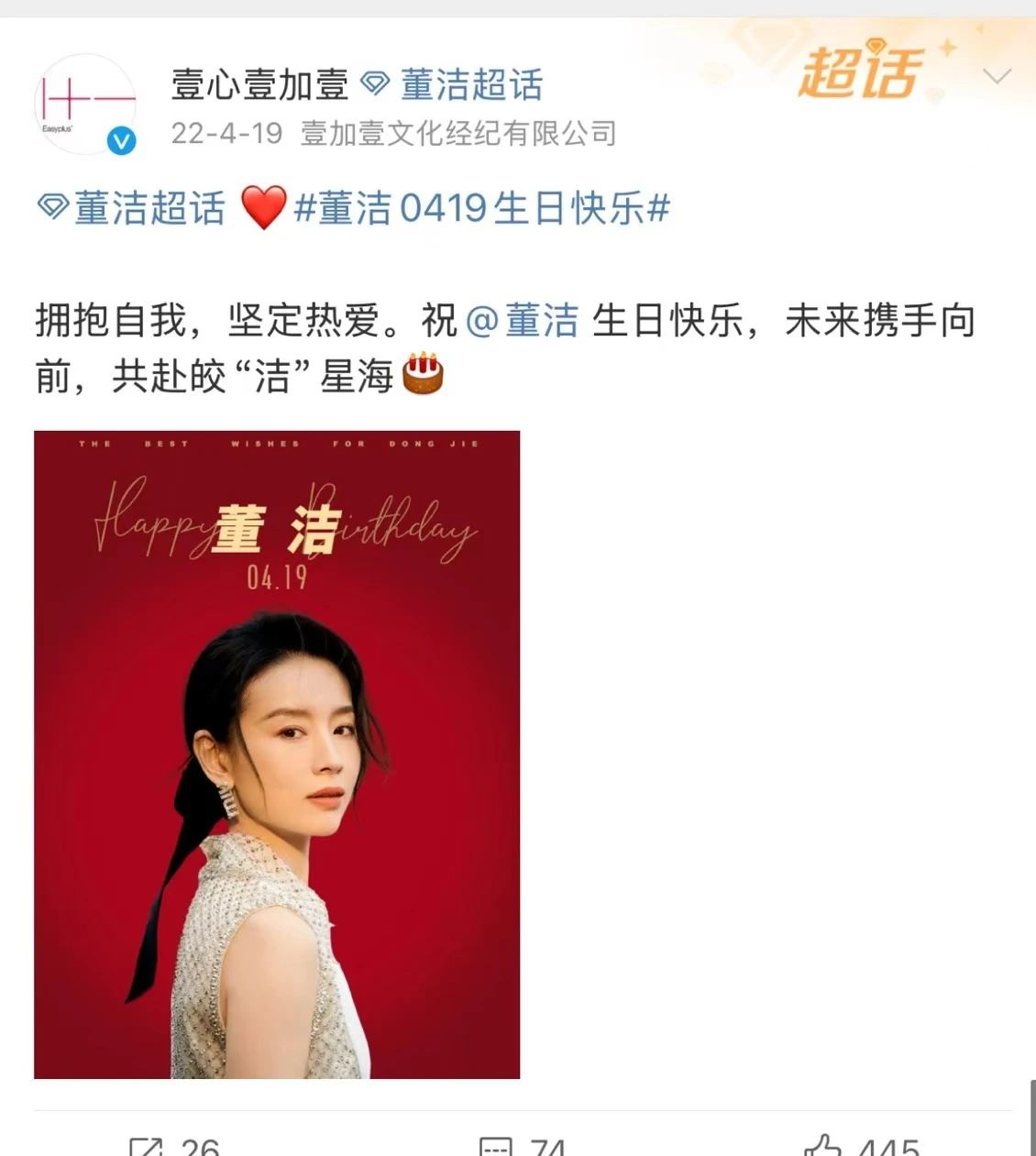The width and height of the screenshot is (1036, 1156).
Task: Open comments on this post
Action: (x=524, y=1146)
